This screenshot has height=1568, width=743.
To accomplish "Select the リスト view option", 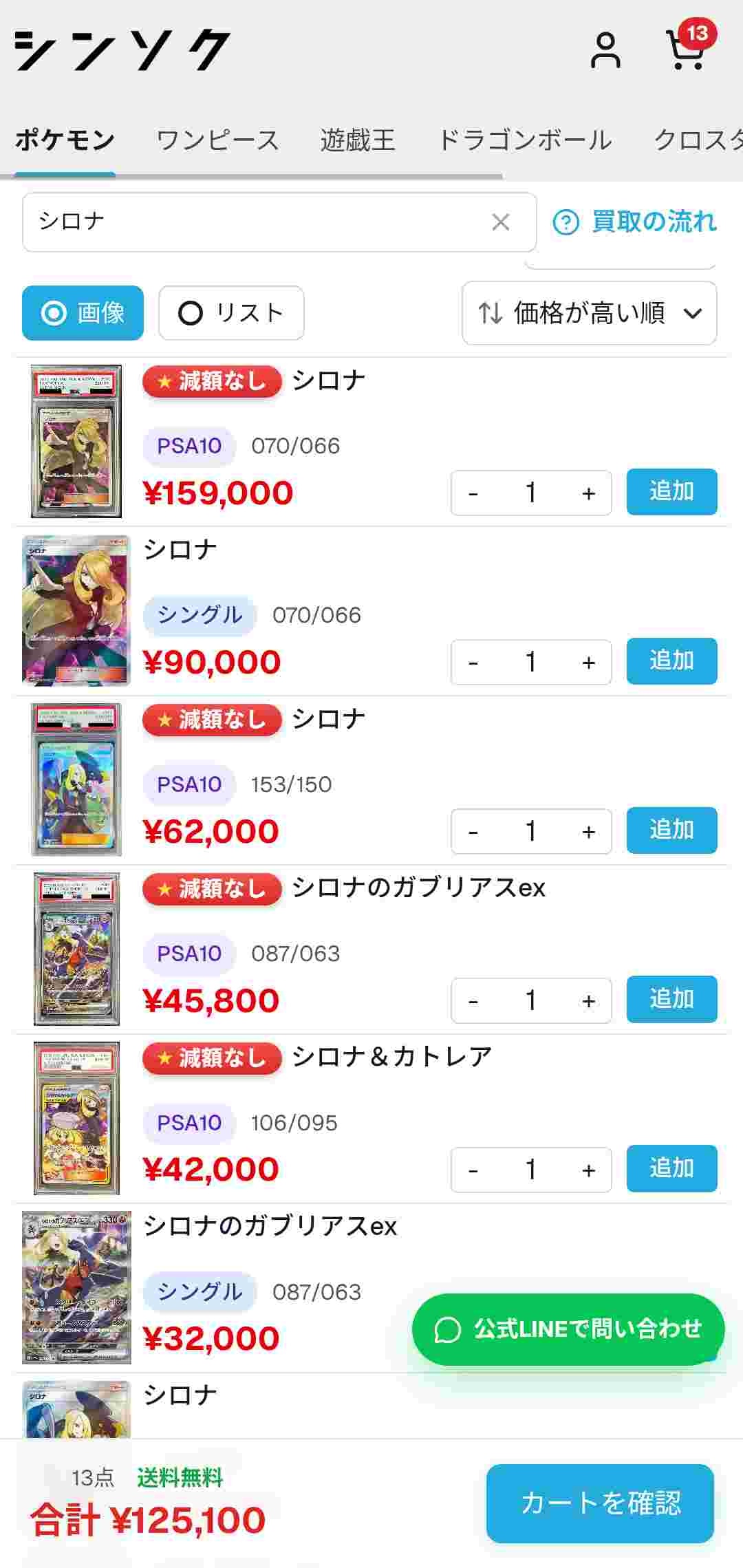I will click(x=231, y=313).
